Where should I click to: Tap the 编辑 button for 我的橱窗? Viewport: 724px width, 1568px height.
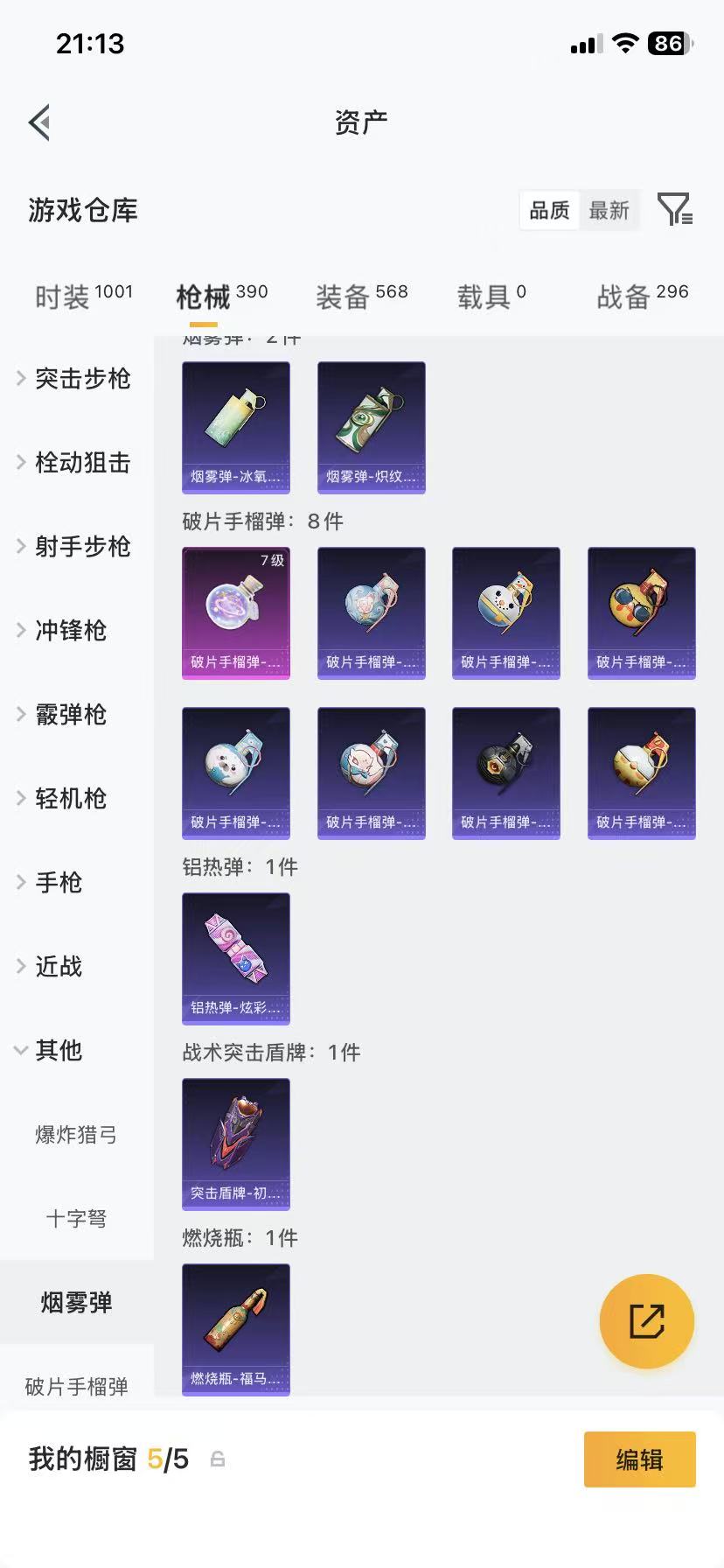[640, 1459]
